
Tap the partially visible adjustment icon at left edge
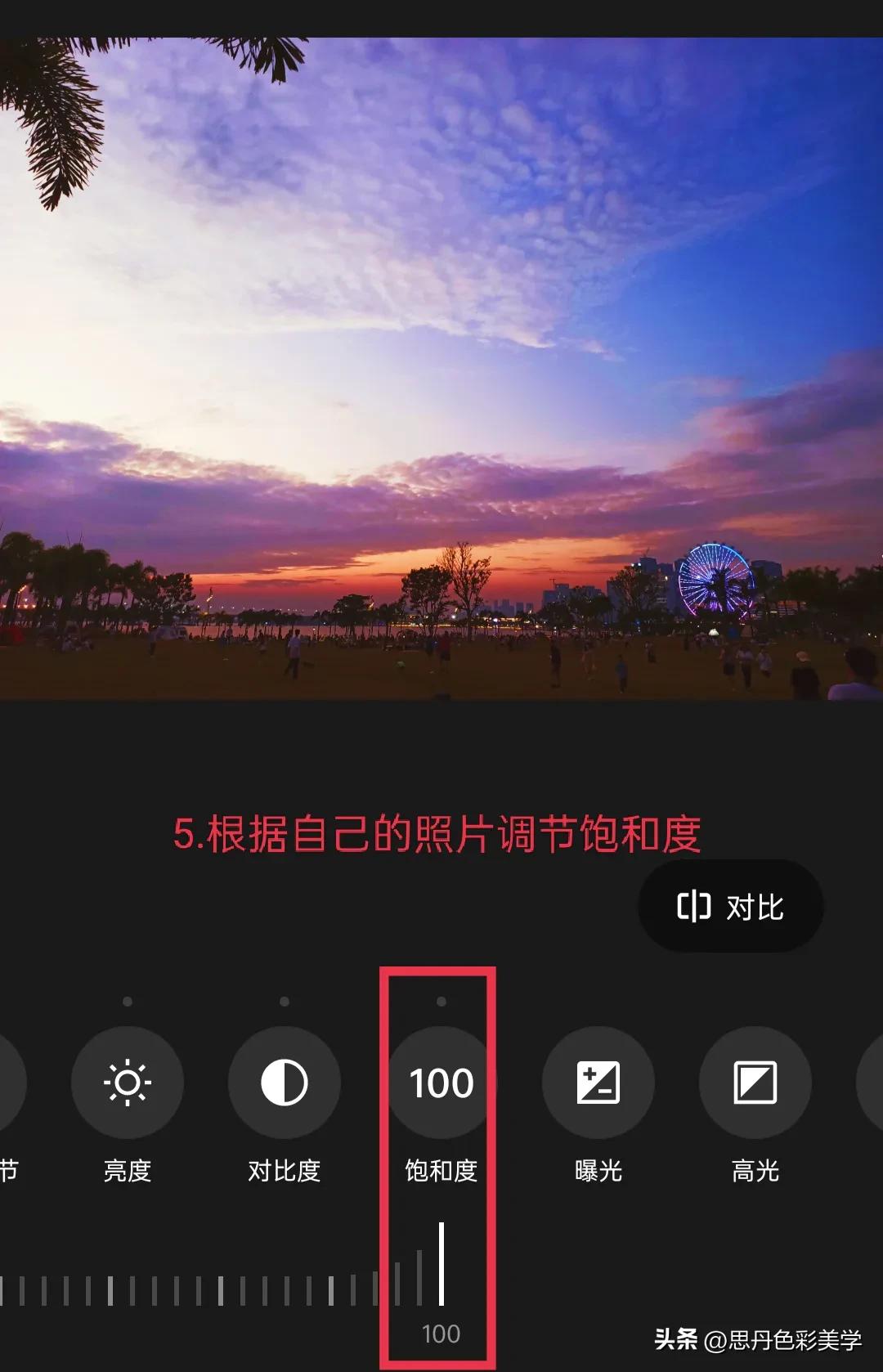point(8,1083)
